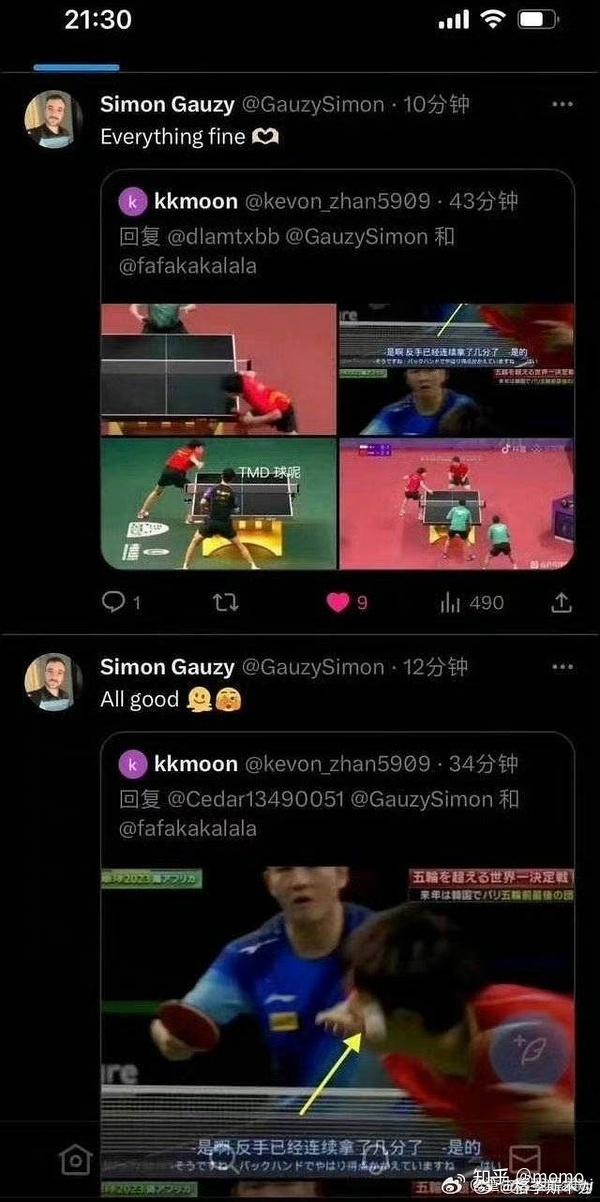Go to the Home tab
Viewport: 600px width, 1202px height.
[75, 1160]
